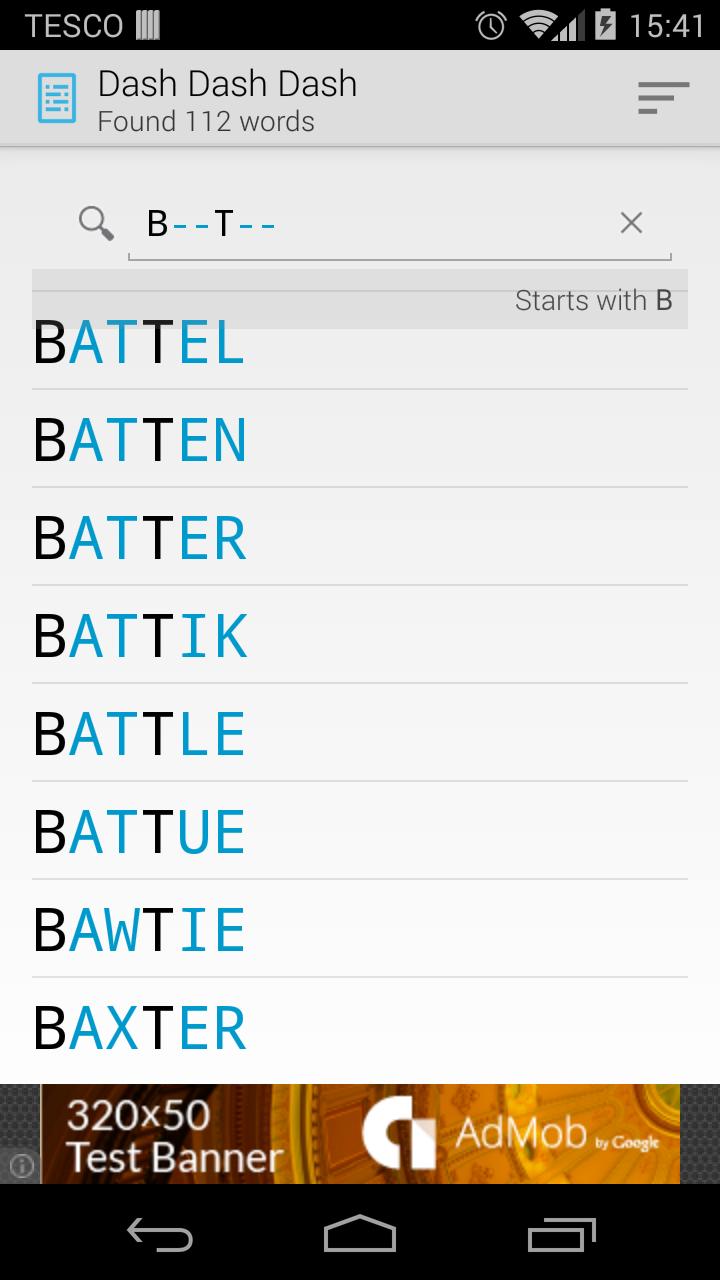Tap the Dash Dash Dash app icon

coord(56,99)
